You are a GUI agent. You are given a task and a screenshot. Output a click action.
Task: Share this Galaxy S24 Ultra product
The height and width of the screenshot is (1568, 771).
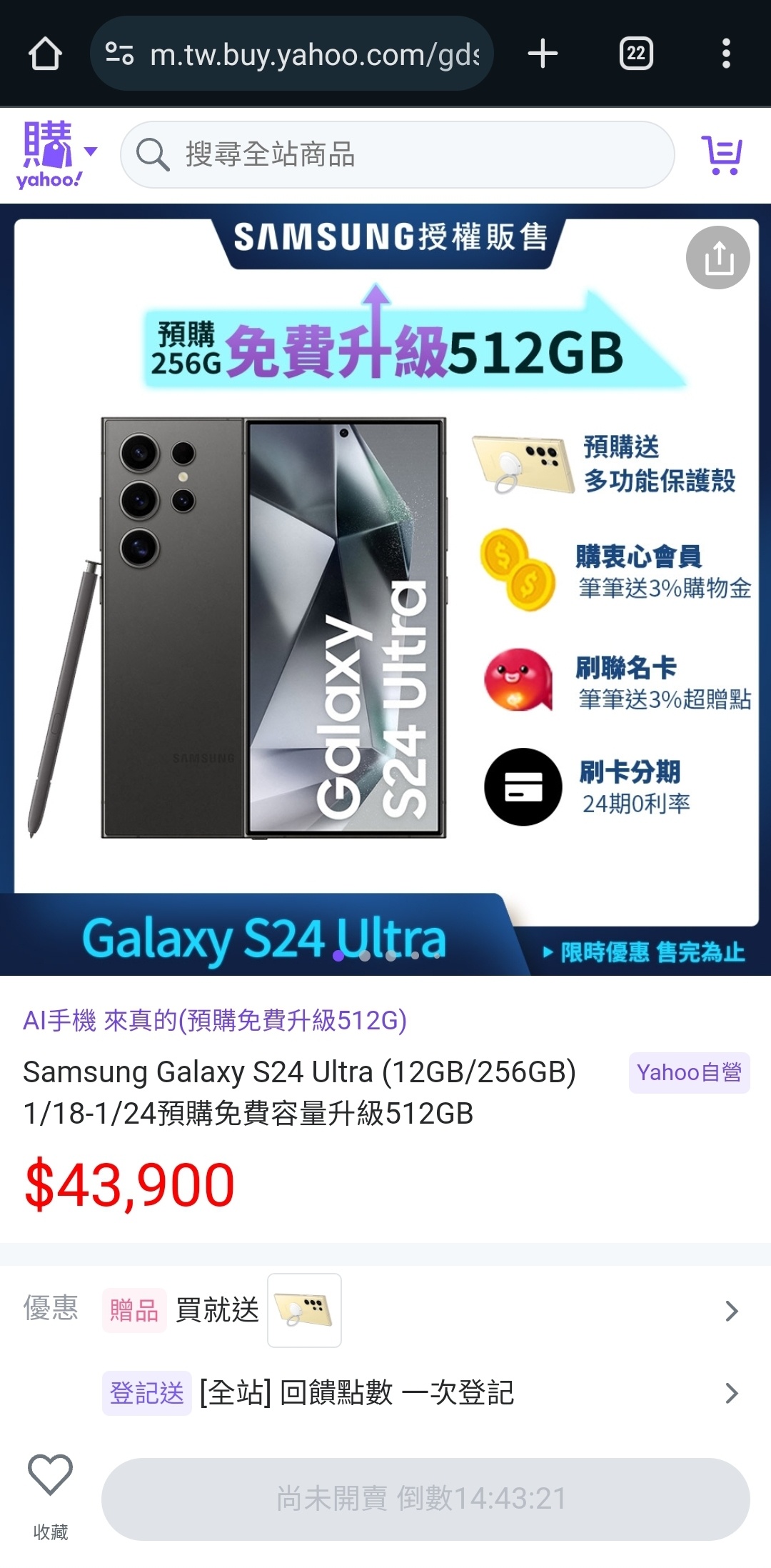coord(717,258)
